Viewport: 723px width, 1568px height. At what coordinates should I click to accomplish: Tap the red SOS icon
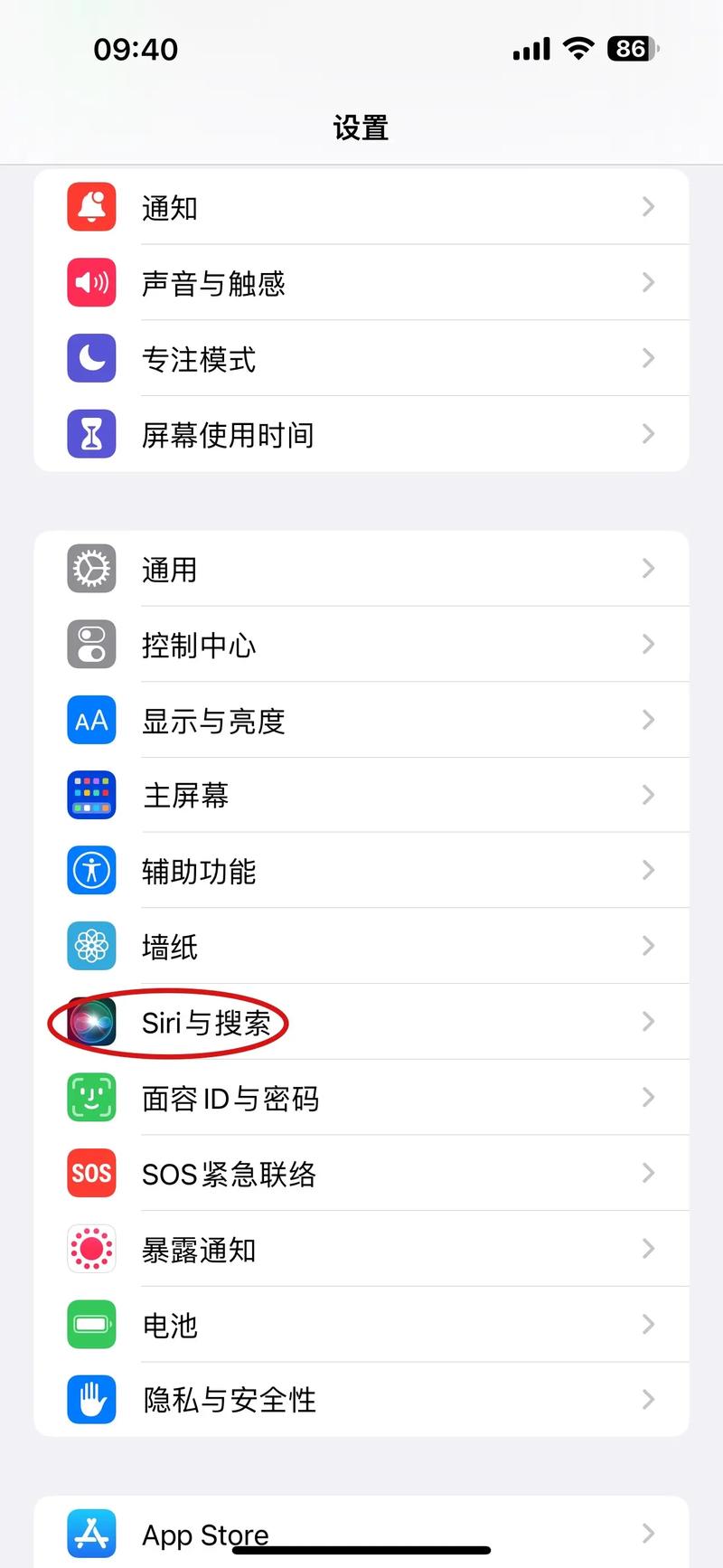point(90,1173)
